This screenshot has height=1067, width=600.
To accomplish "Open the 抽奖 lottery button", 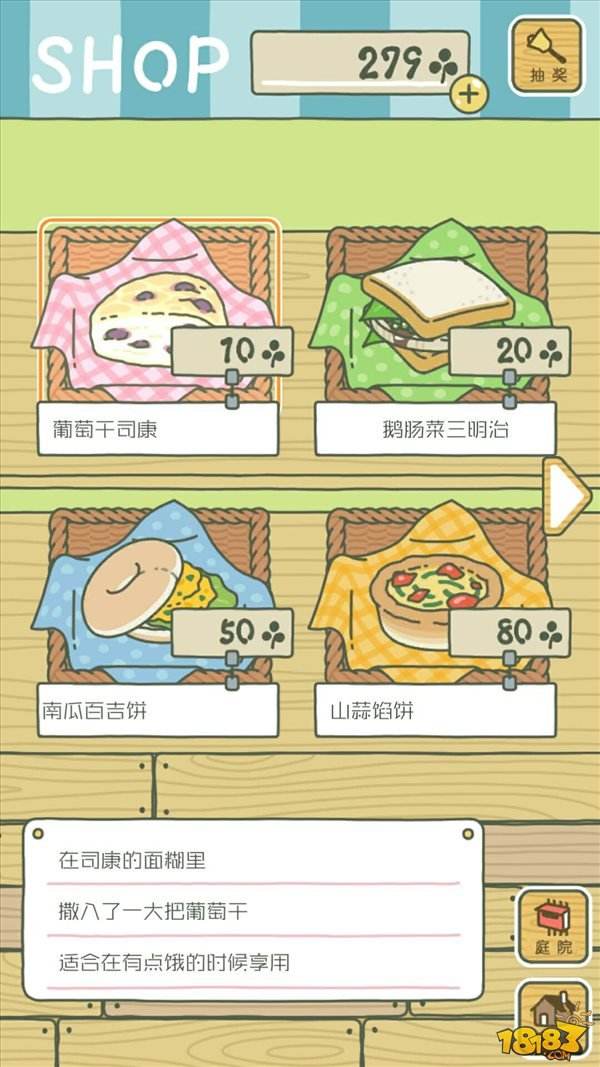I will (x=546, y=55).
